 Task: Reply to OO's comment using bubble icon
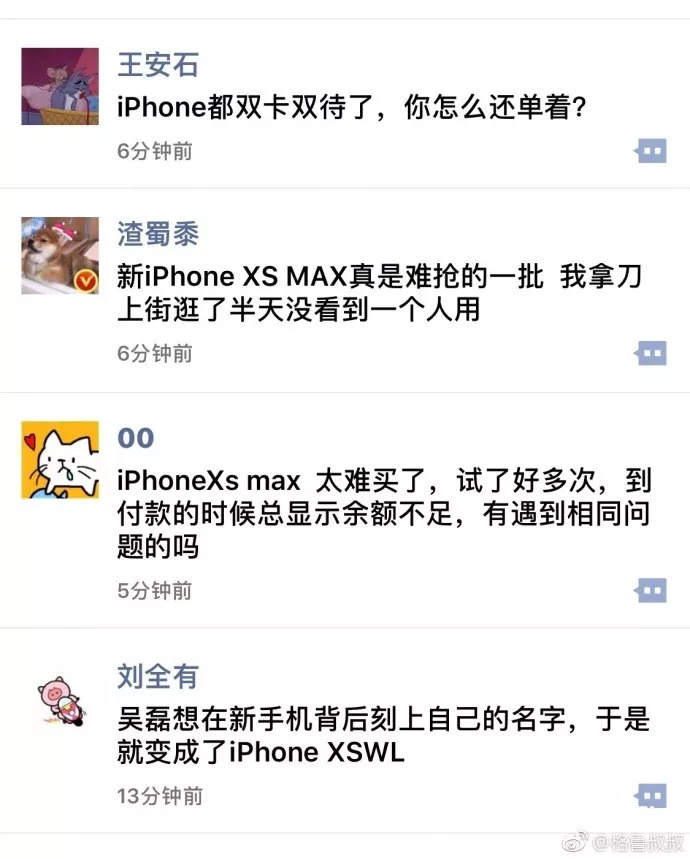pyautogui.click(x=651, y=590)
